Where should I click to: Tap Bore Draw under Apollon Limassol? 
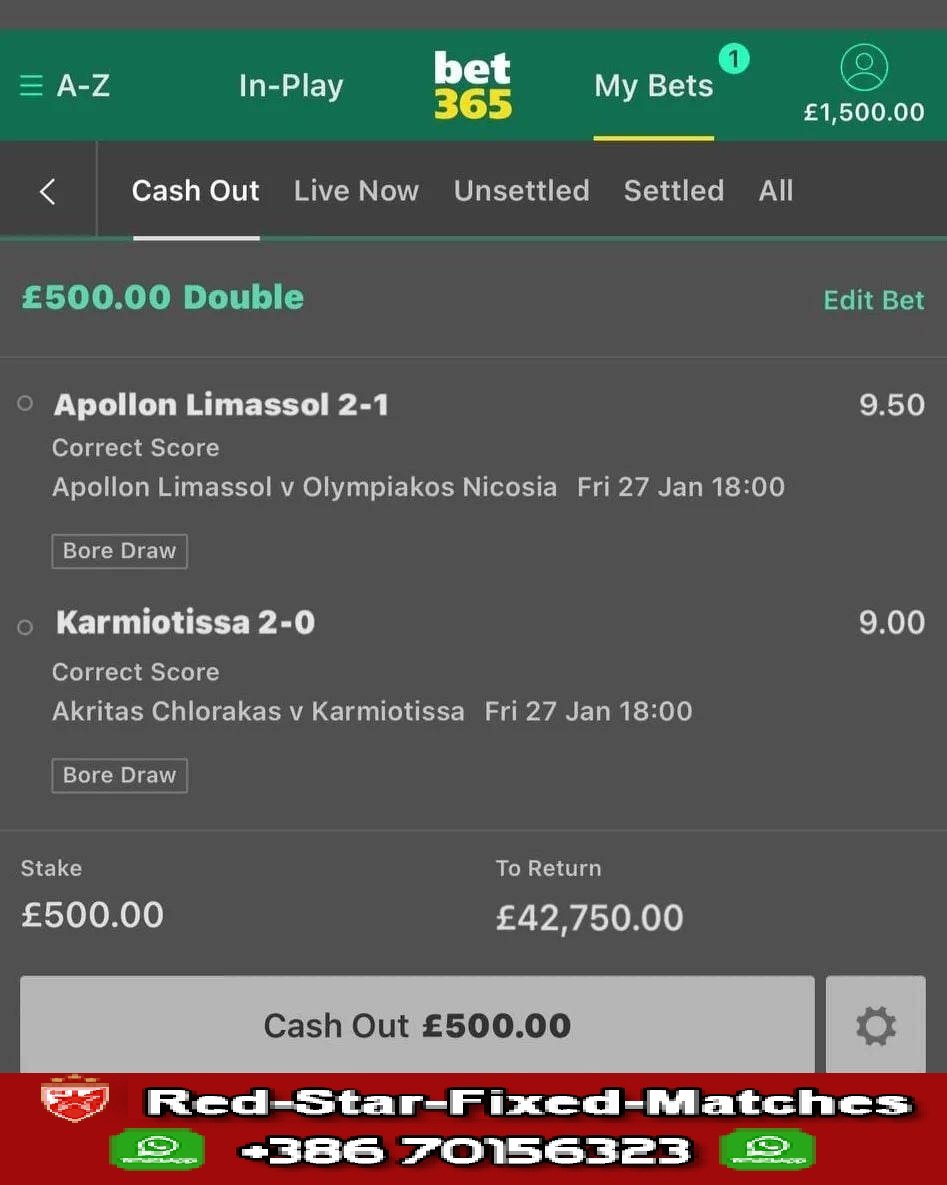pos(119,551)
